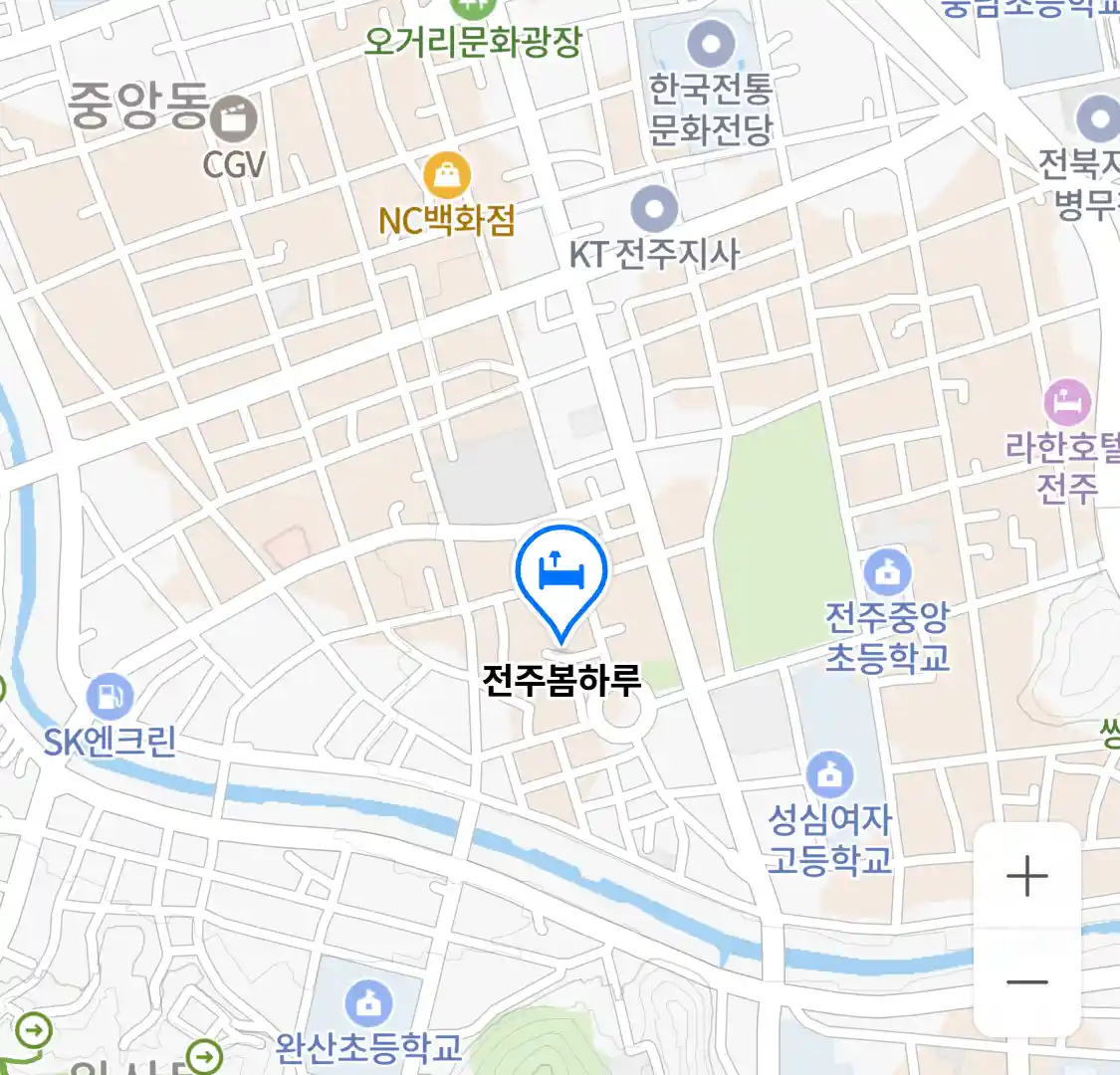Open the NC백화점 shopping marker
The image size is (1120, 1075).
(x=447, y=177)
